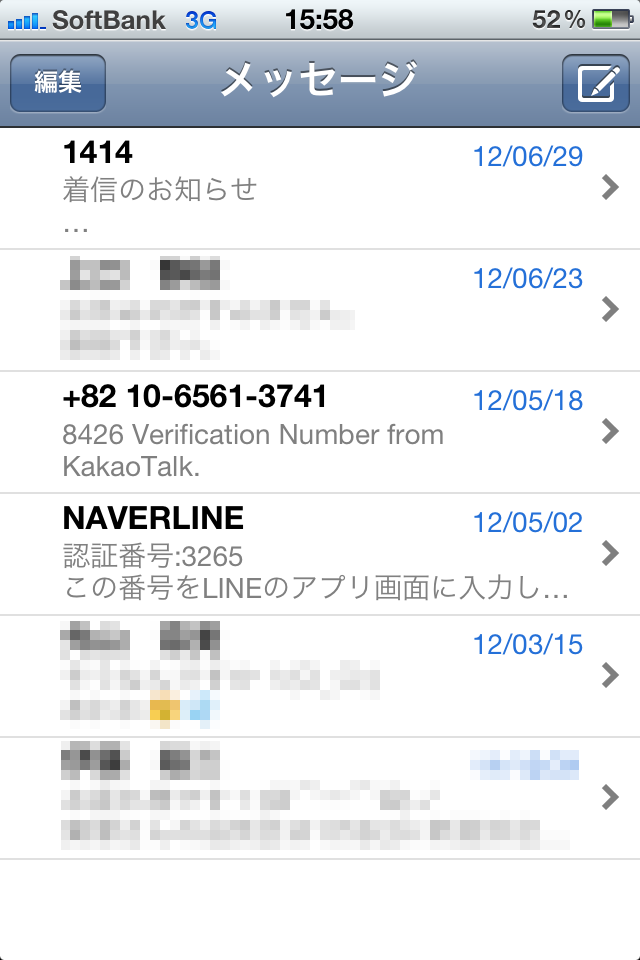Open the blurred conversation dated 12/06/23
The height and width of the screenshot is (960, 640).
click(x=320, y=310)
